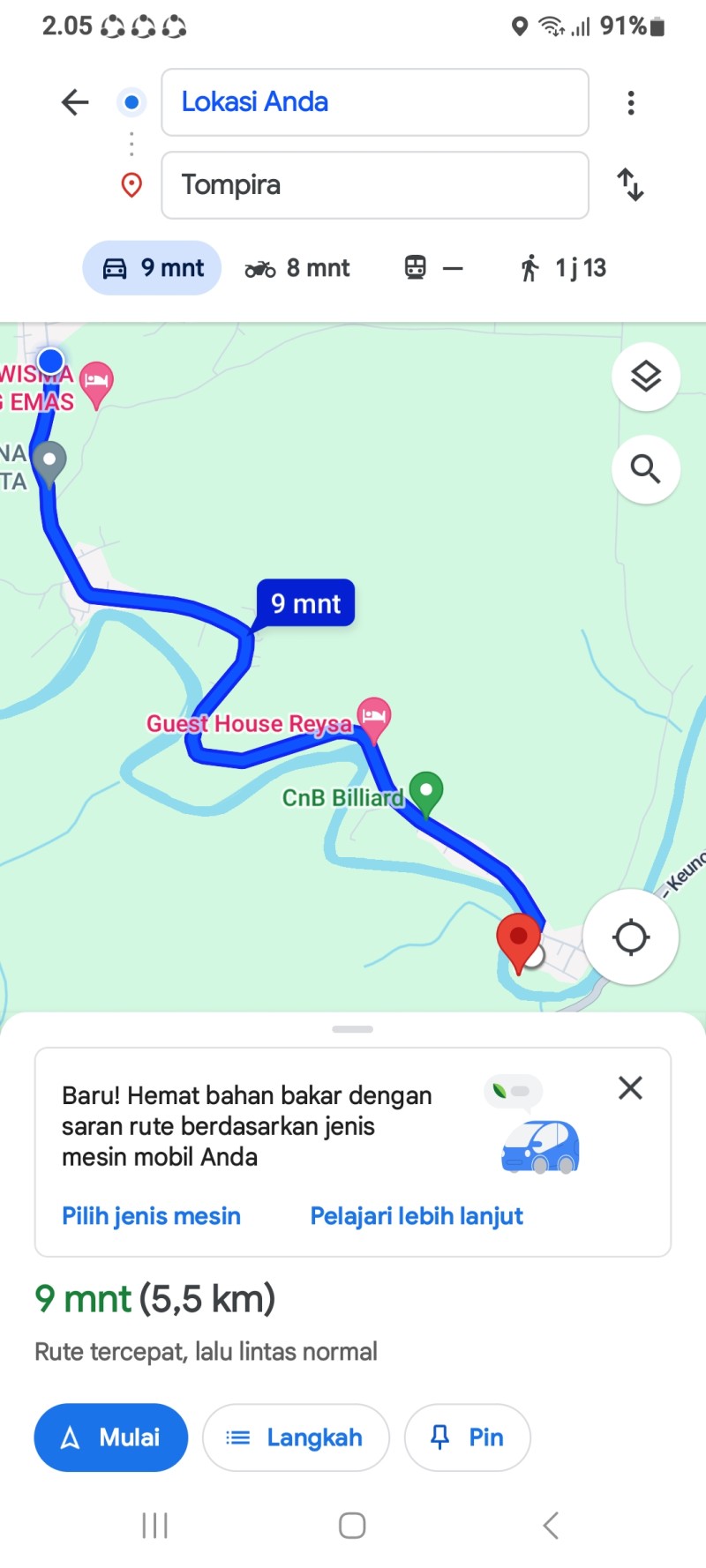The image size is (706, 1568).
Task: Edit the Tompira destination field
Action: (375, 185)
